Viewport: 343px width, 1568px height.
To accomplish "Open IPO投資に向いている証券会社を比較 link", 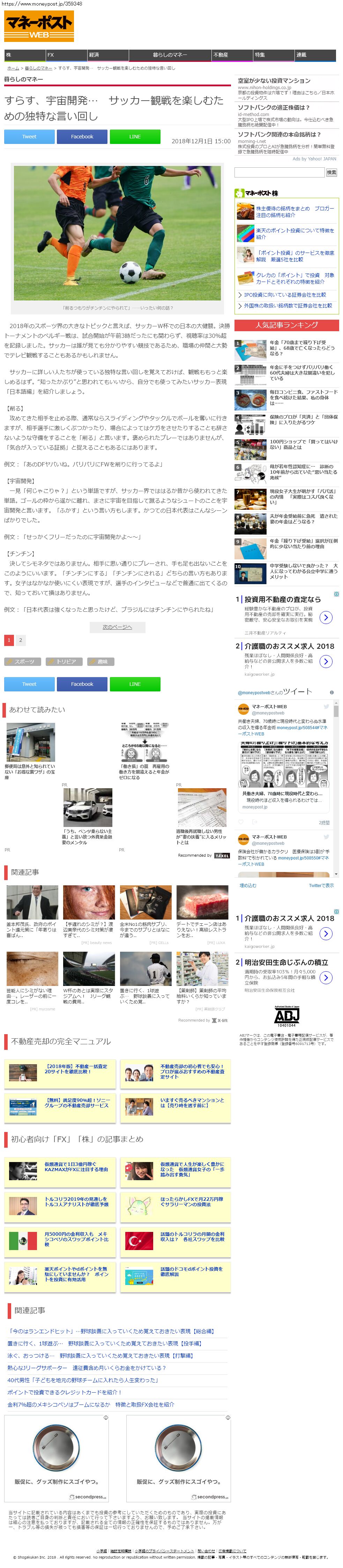I will (x=285, y=295).
